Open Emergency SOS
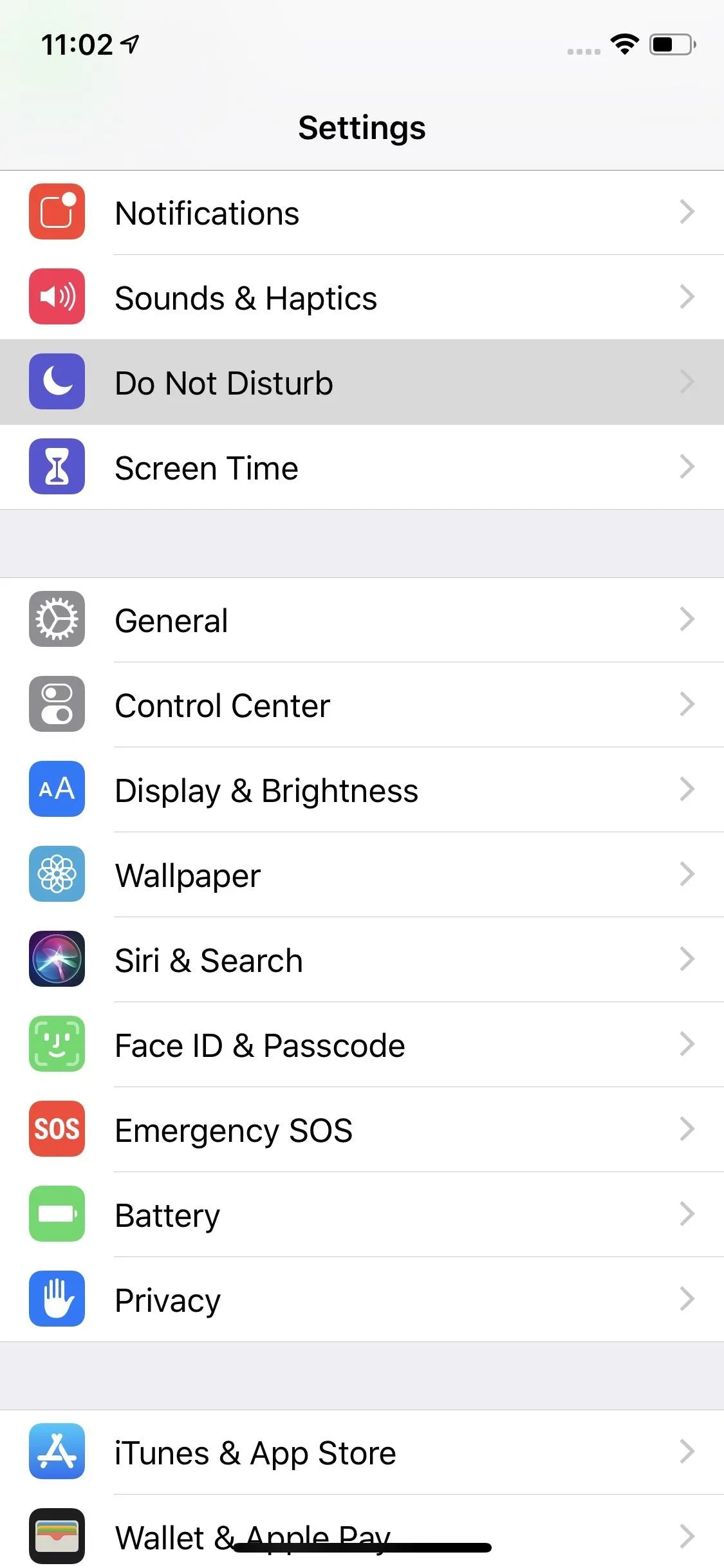This screenshot has width=724, height=1568. 362,1130
